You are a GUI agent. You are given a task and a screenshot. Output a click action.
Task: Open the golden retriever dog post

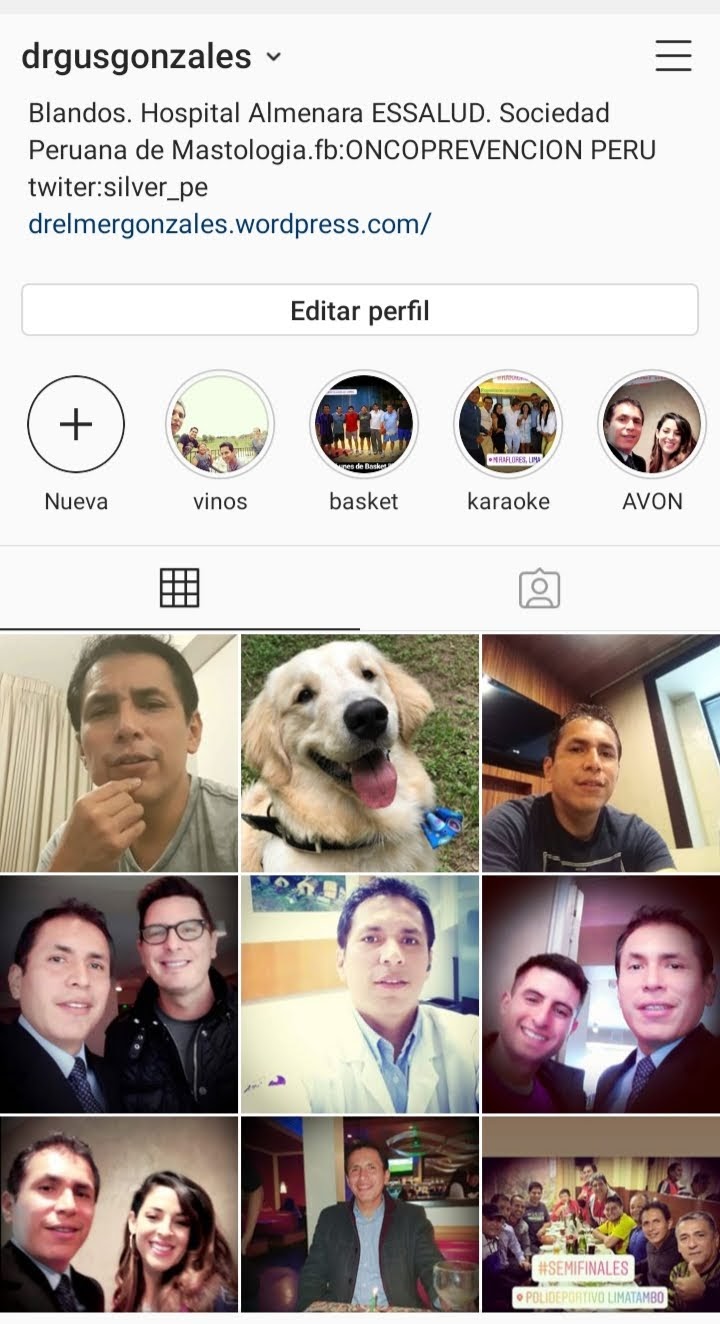pyautogui.click(x=360, y=753)
